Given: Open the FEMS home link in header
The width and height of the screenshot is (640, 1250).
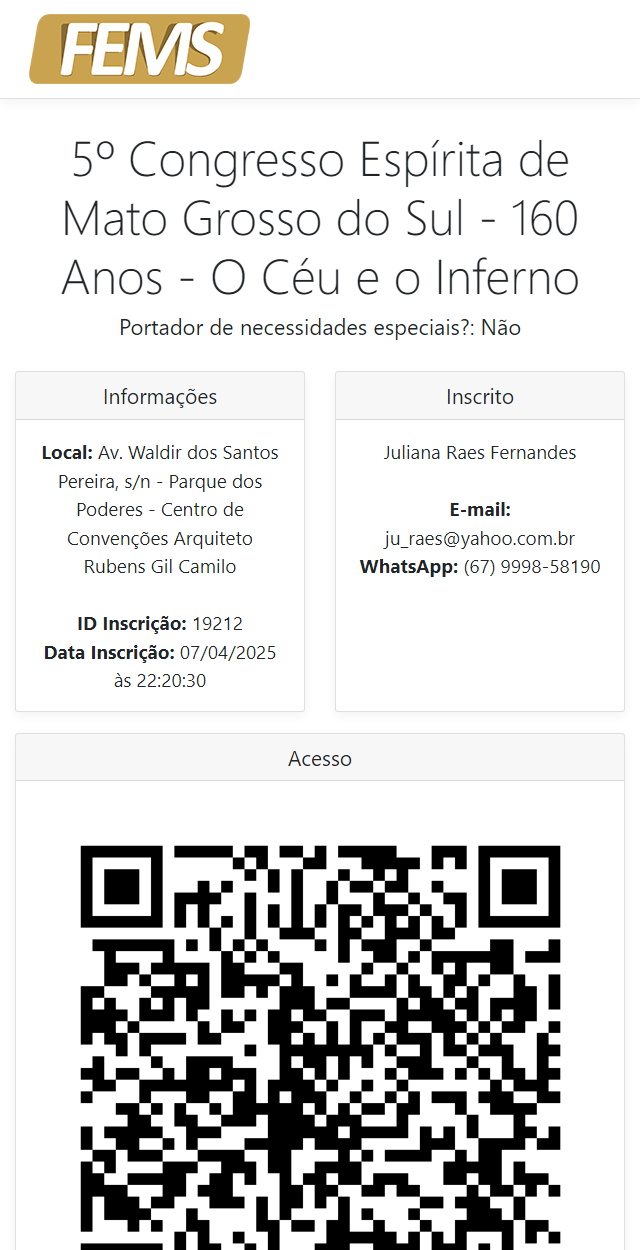Looking at the screenshot, I should (x=139, y=49).
